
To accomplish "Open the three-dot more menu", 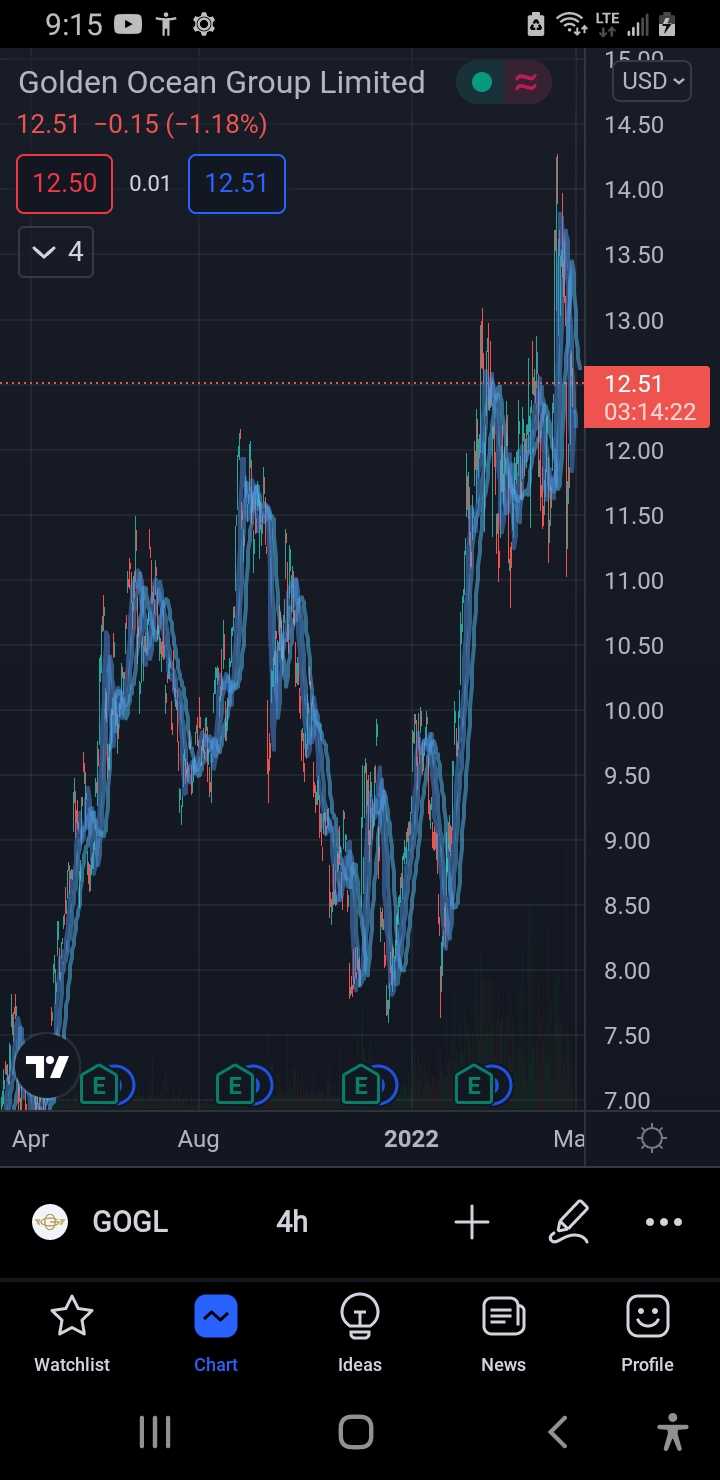I will coord(663,1222).
